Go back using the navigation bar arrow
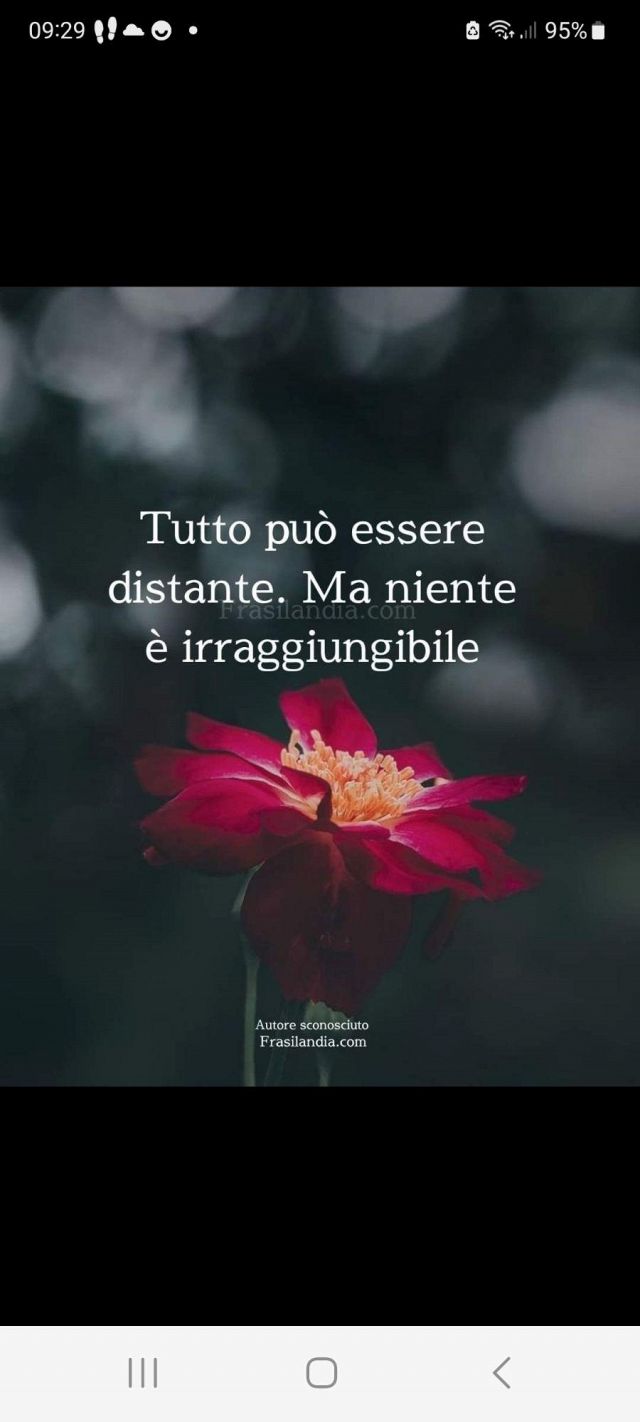The width and height of the screenshot is (640, 1422). pos(501,1372)
